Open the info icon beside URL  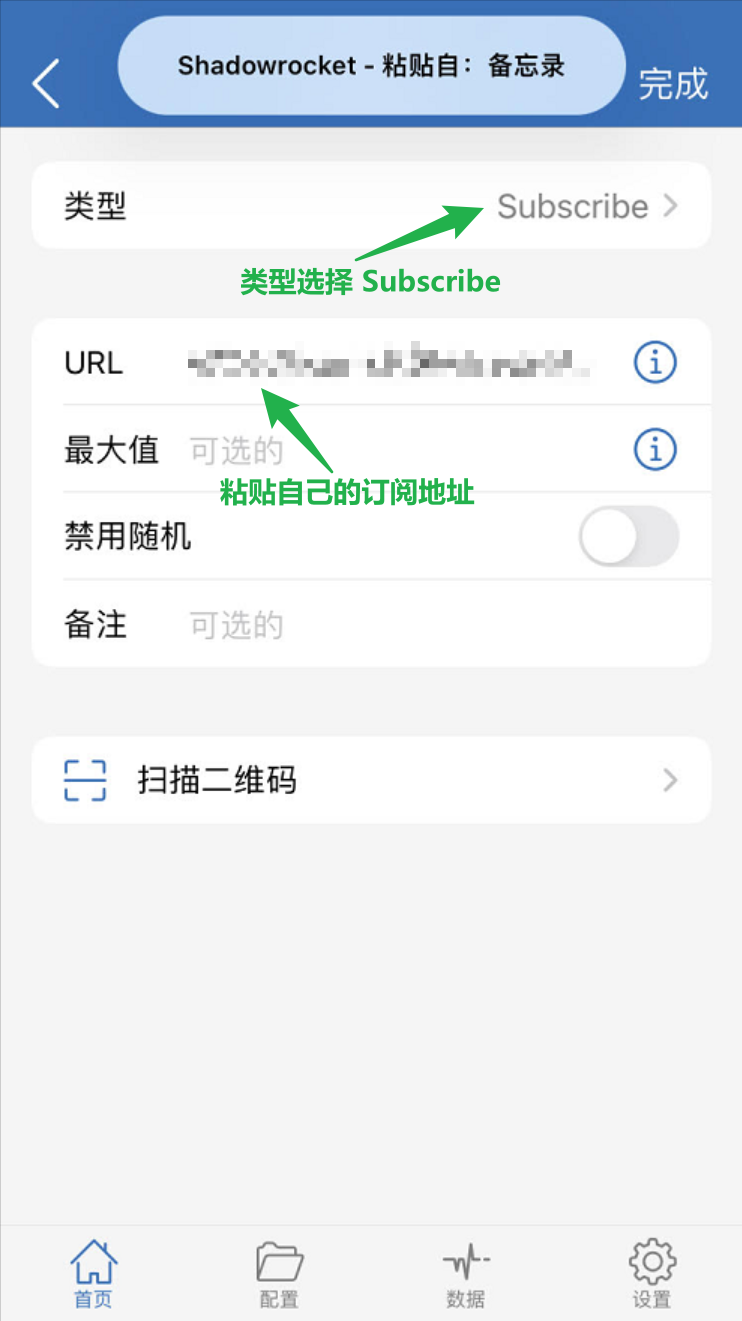pos(655,363)
